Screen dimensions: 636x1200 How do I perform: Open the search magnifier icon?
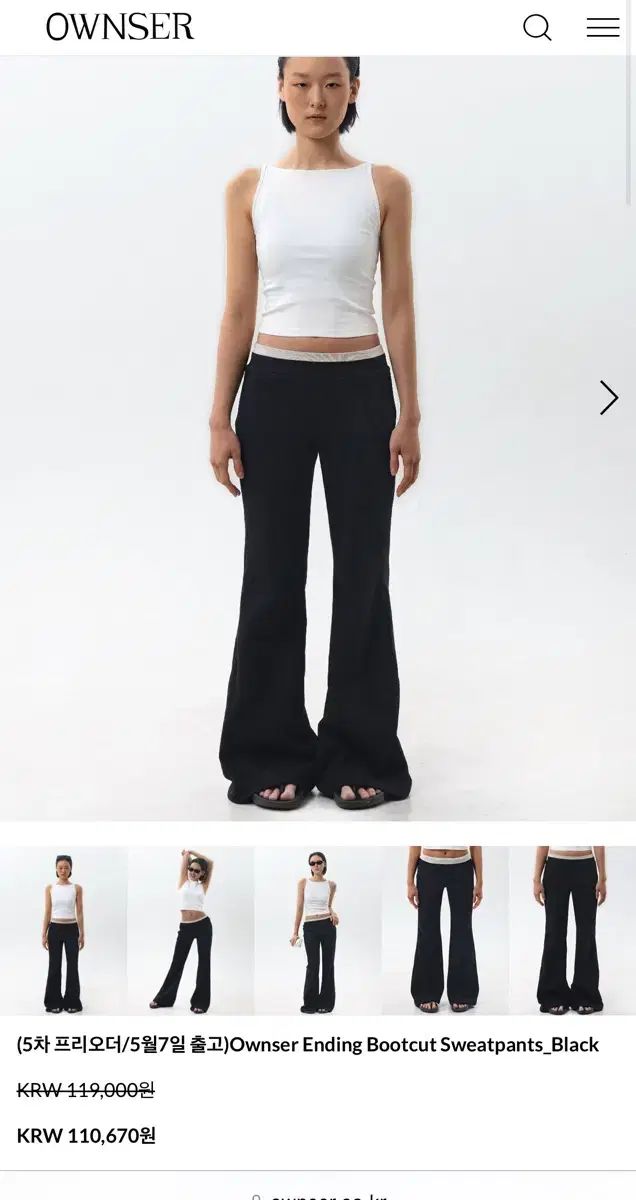click(x=537, y=28)
